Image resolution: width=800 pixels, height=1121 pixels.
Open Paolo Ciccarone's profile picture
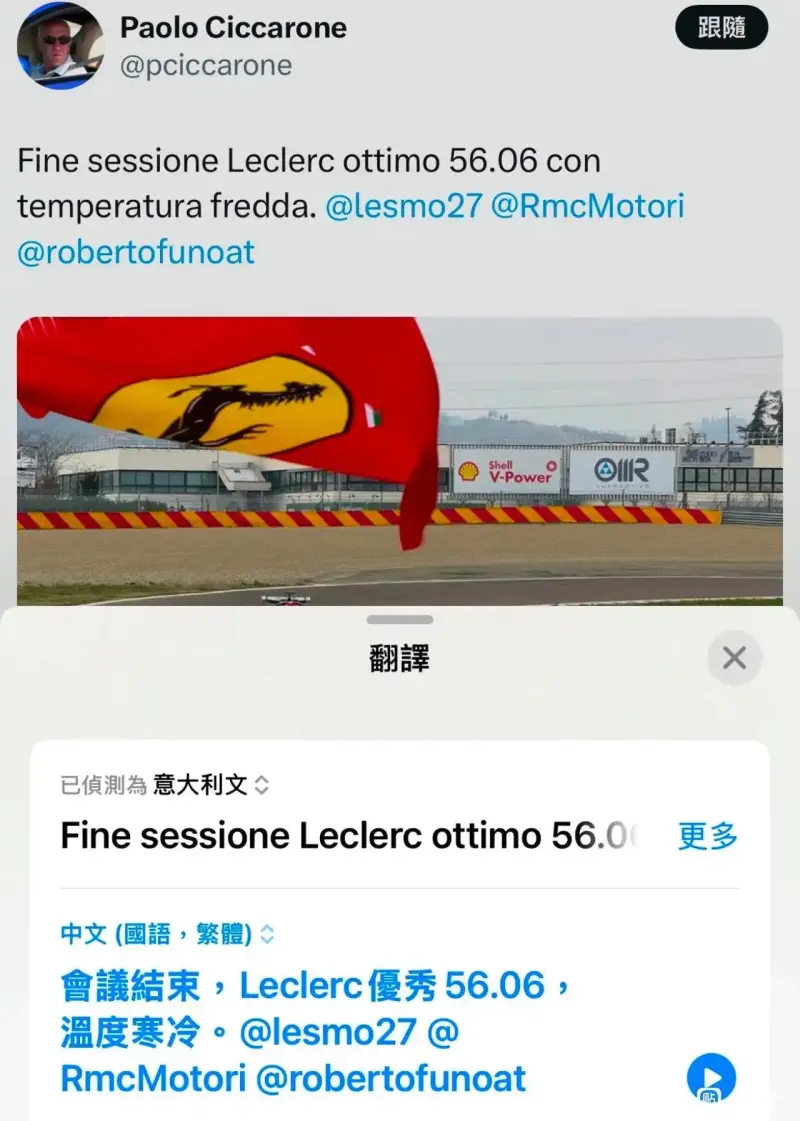pos(59,45)
